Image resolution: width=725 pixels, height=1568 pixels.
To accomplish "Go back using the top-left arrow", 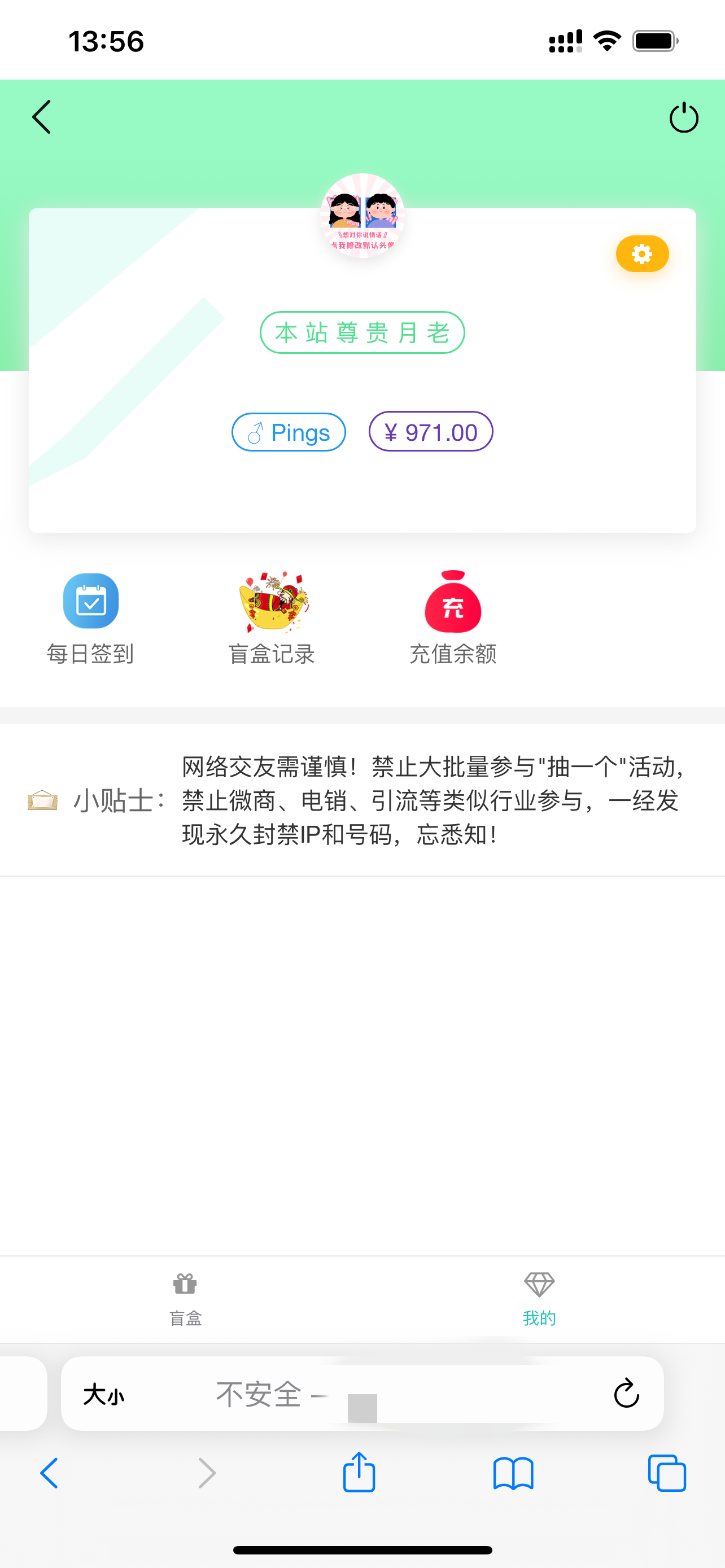I will tap(41, 117).
